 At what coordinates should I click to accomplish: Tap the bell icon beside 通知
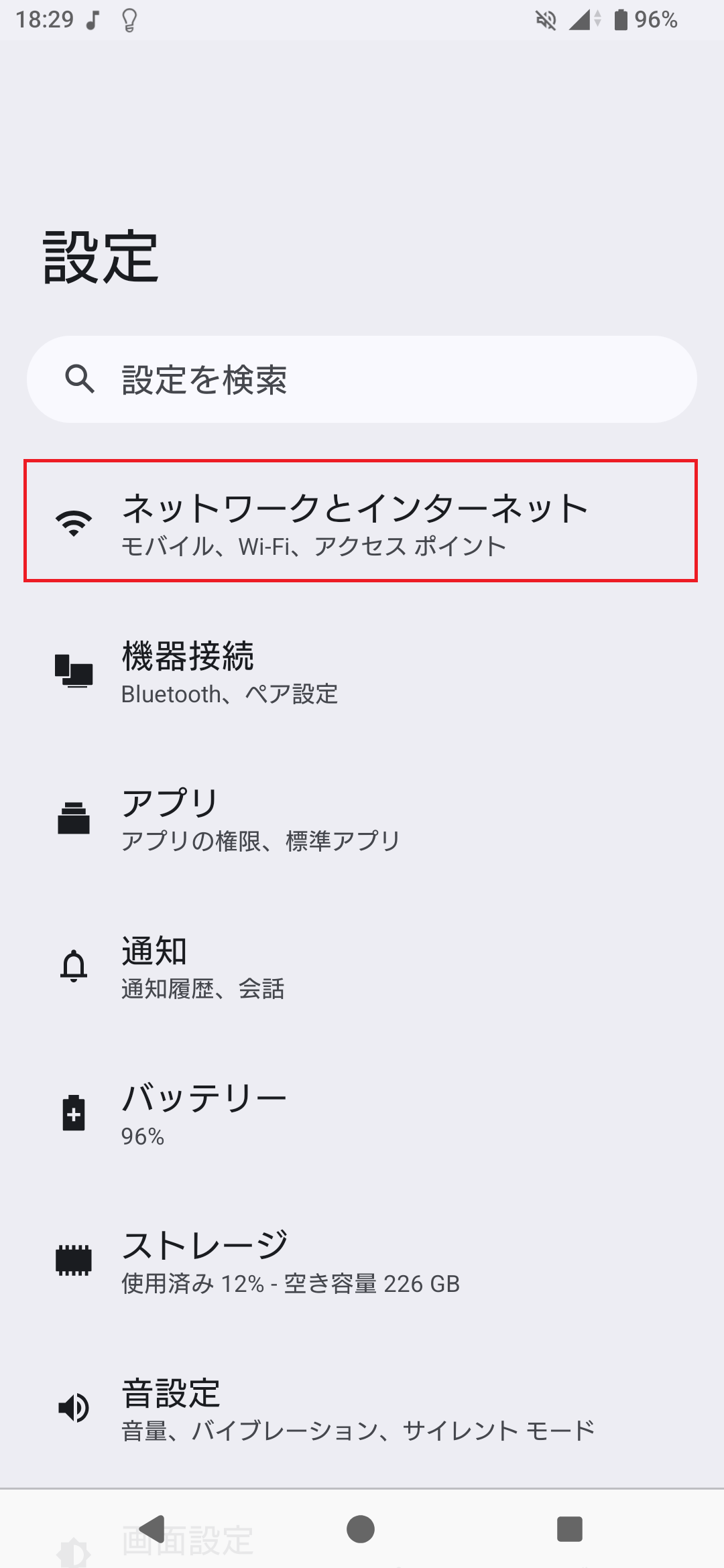coord(74,966)
